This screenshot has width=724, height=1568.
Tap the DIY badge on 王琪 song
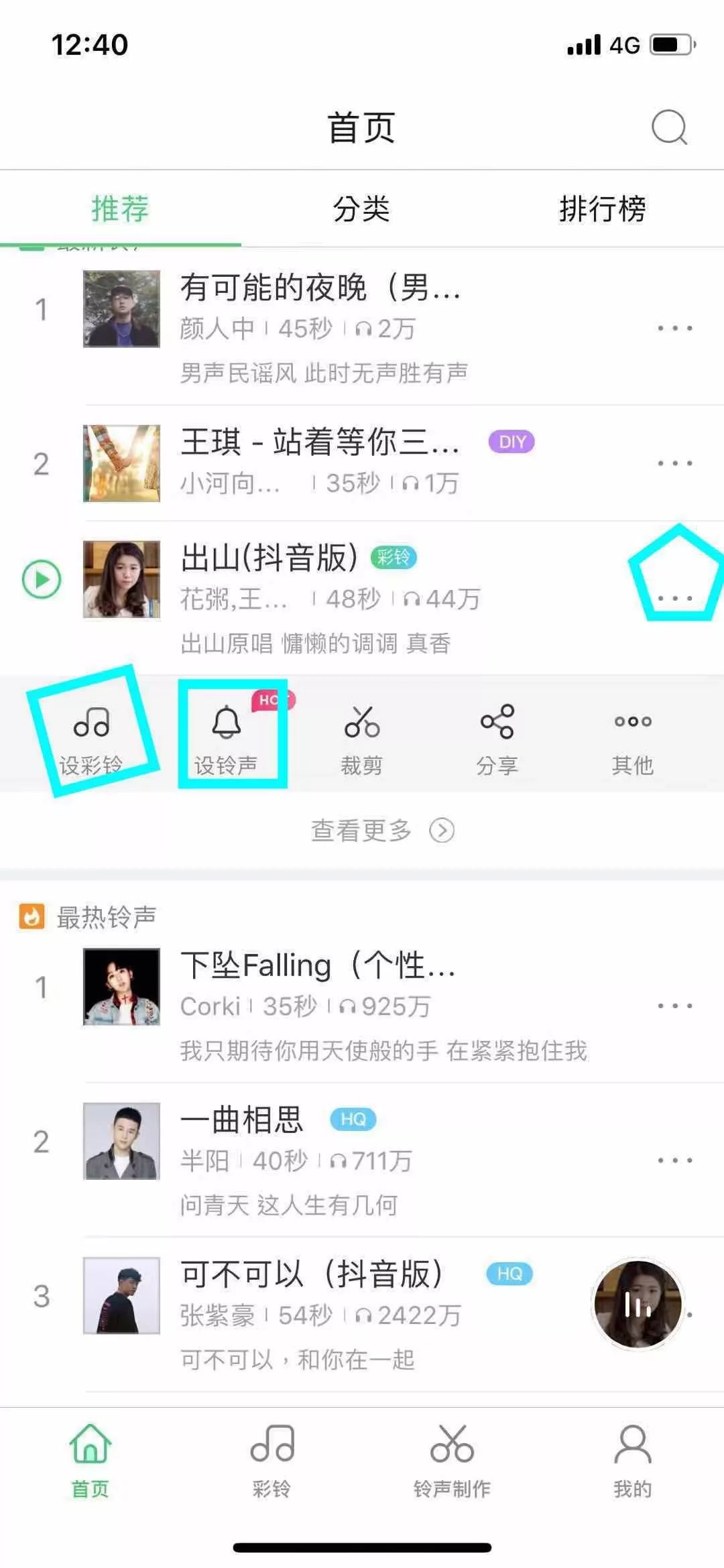click(512, 442)
